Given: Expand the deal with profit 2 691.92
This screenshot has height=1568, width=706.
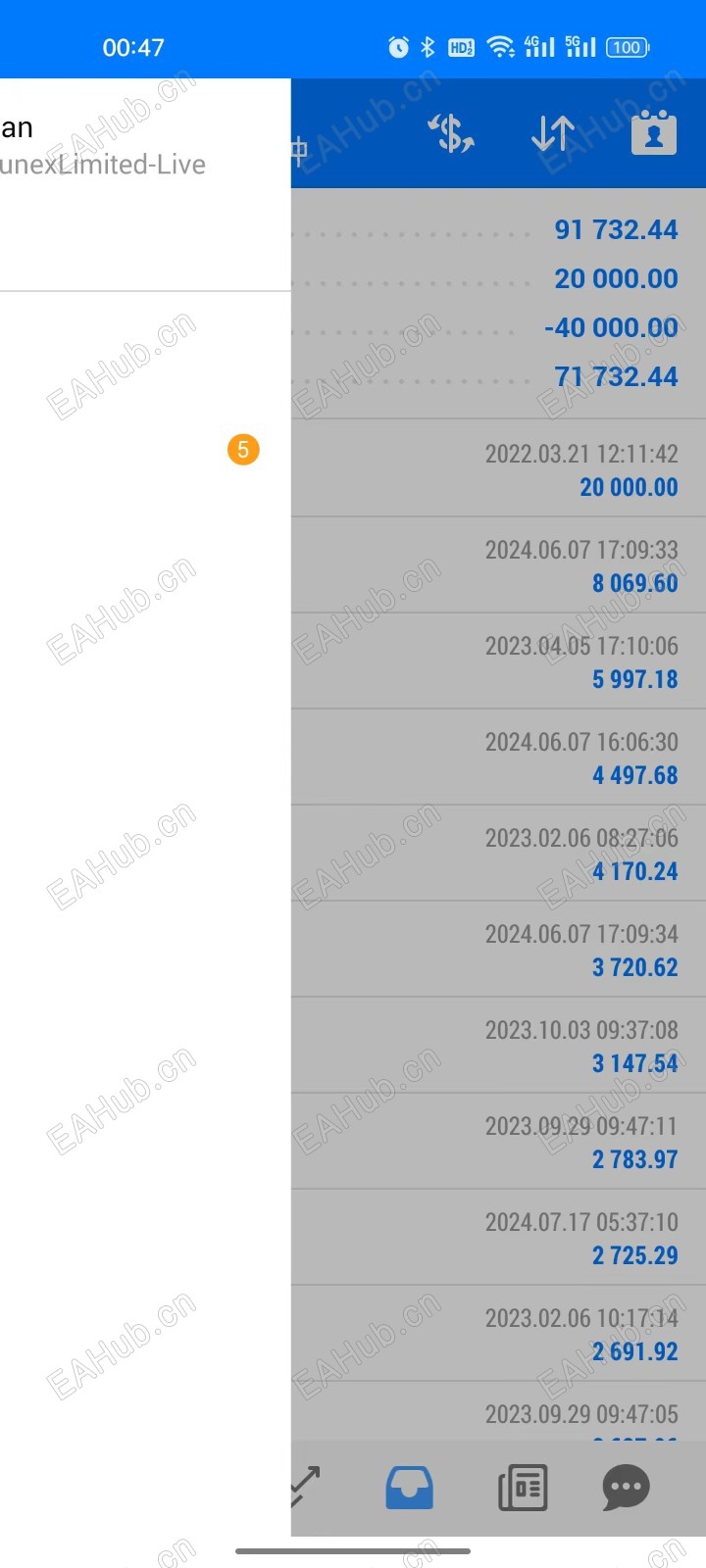Looking at the screenshot, I should click(x=498, y=1334).
